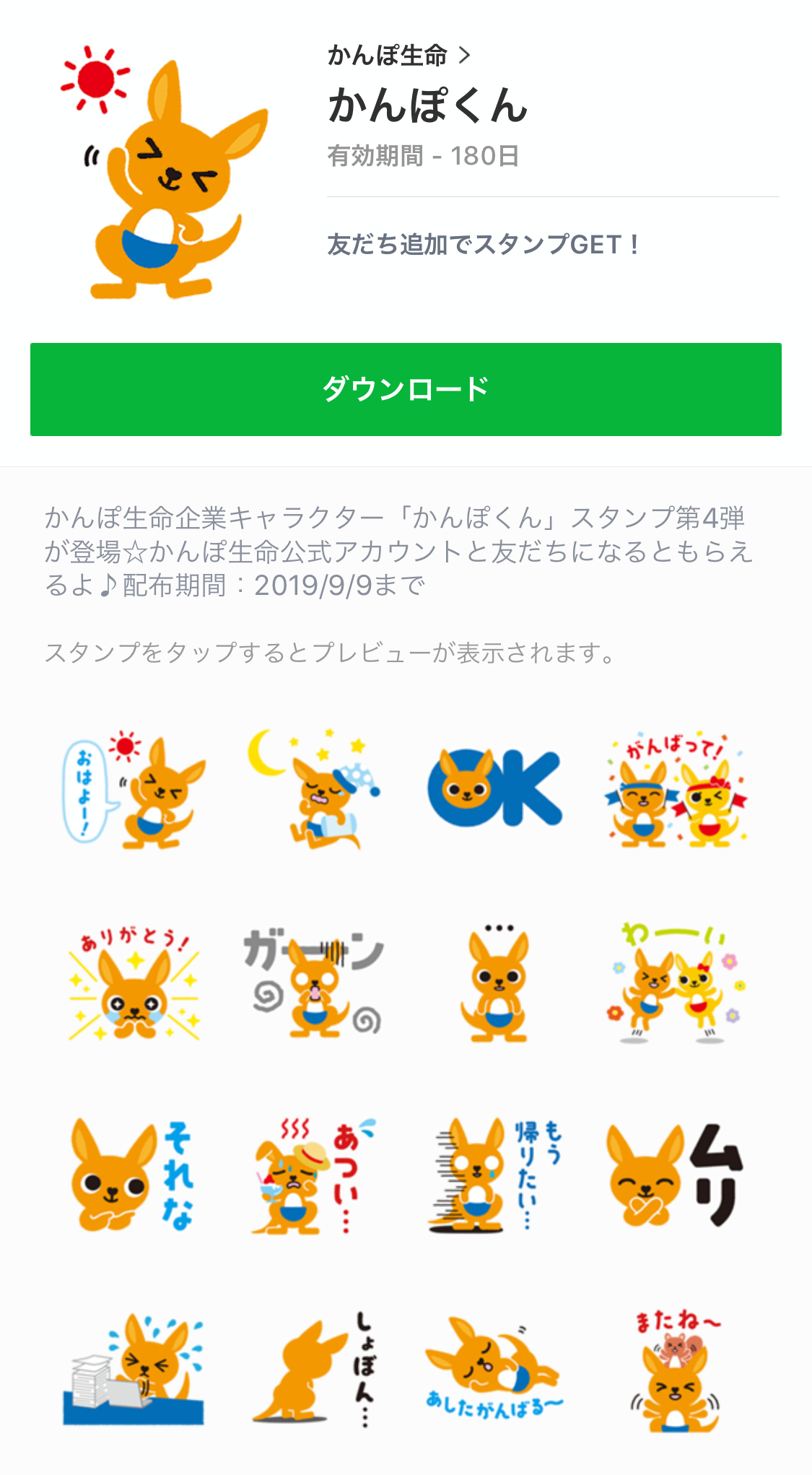Screen dimensions: 812x1475
Task: Preview the おはよー! sticker
Action: [x=134, y=789]
